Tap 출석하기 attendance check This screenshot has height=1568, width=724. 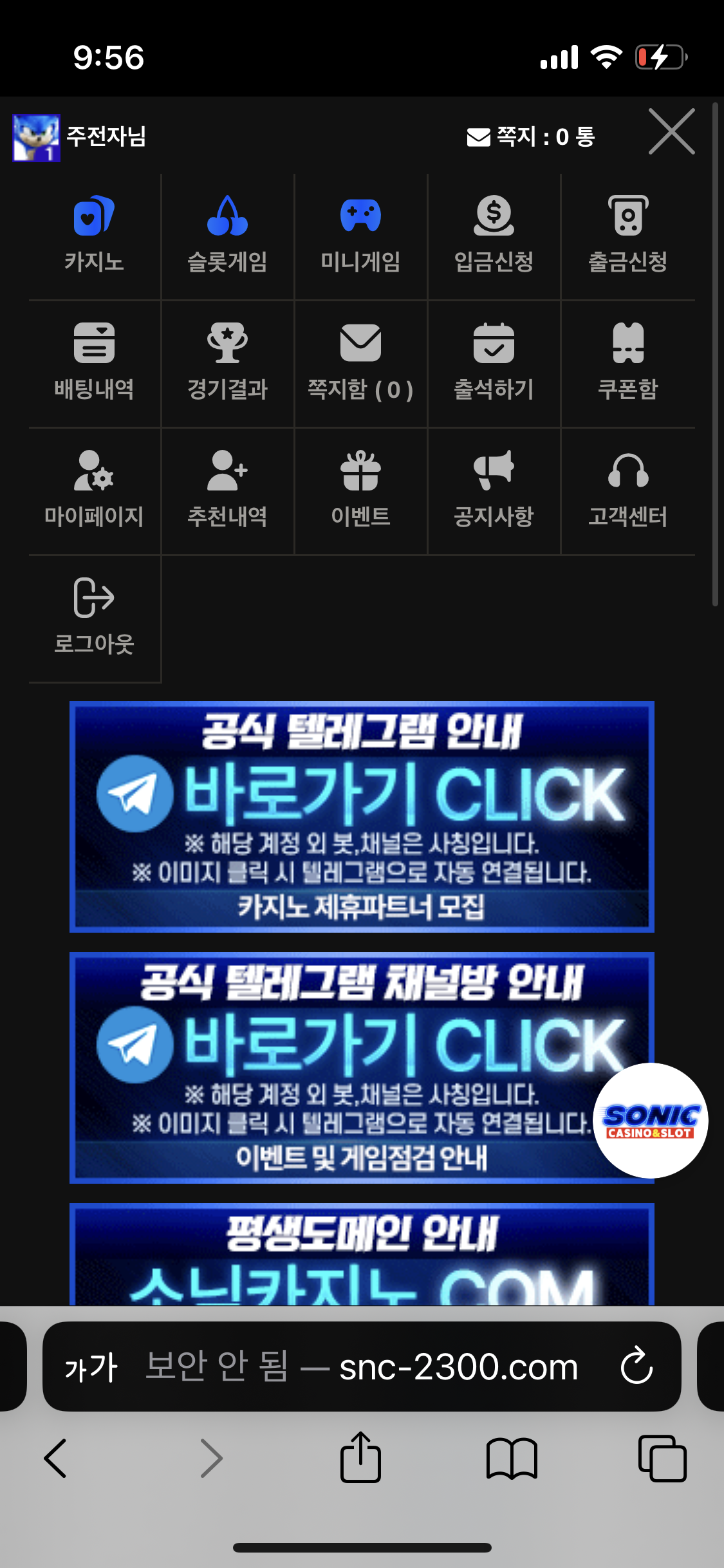coord(494,363)
